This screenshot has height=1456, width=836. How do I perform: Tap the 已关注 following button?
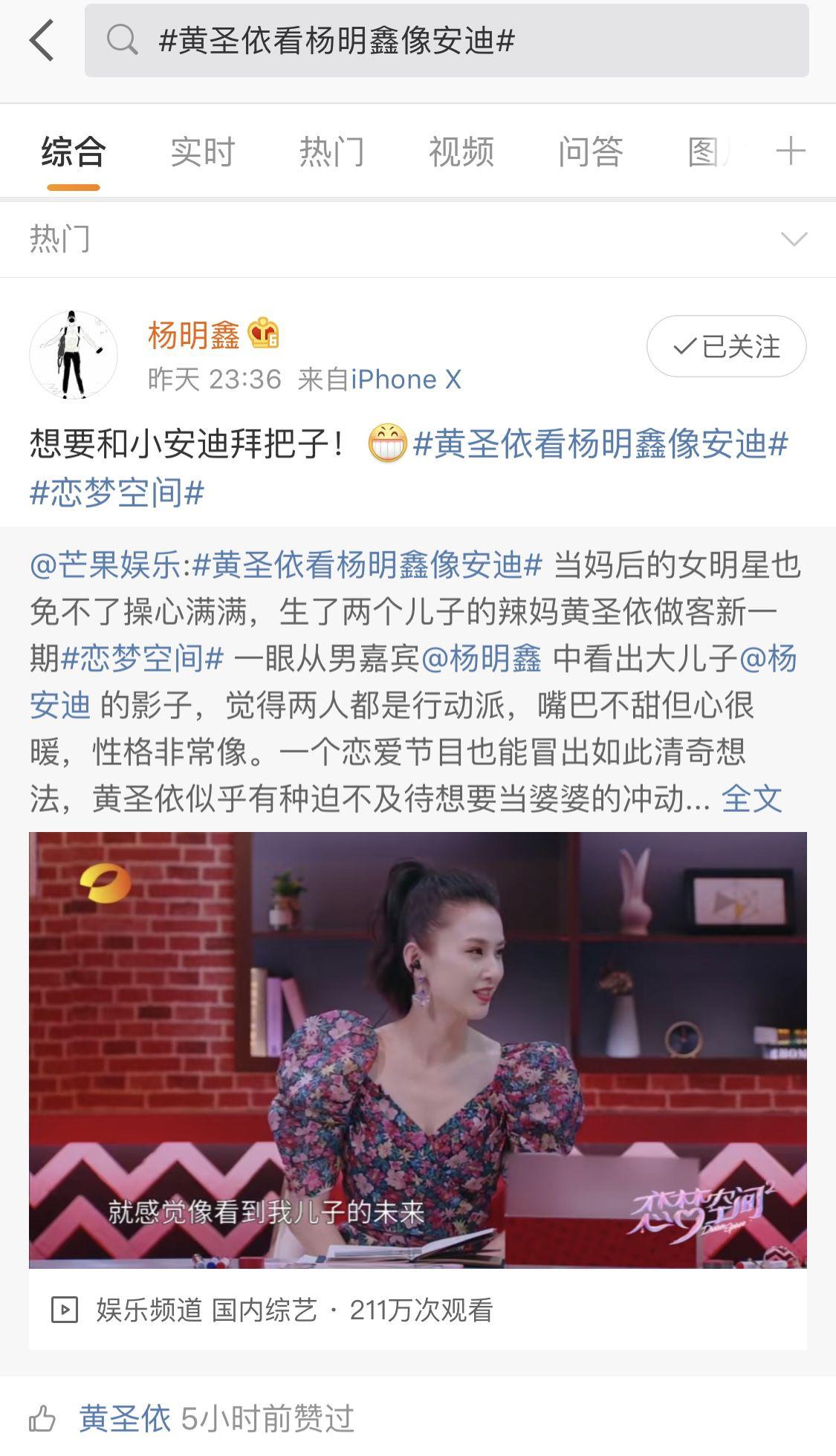726,346
